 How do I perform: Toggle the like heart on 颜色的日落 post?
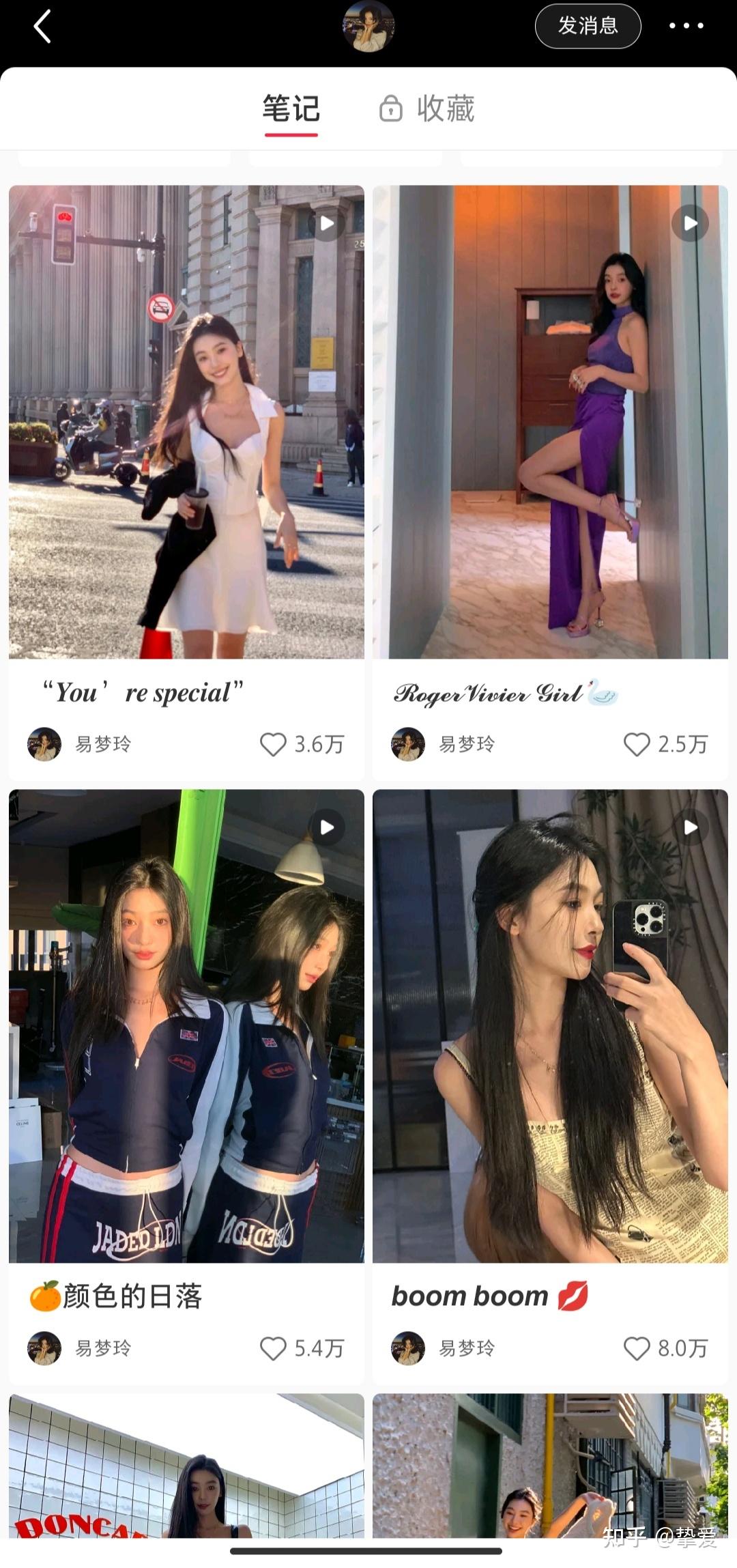point(274,1348)
